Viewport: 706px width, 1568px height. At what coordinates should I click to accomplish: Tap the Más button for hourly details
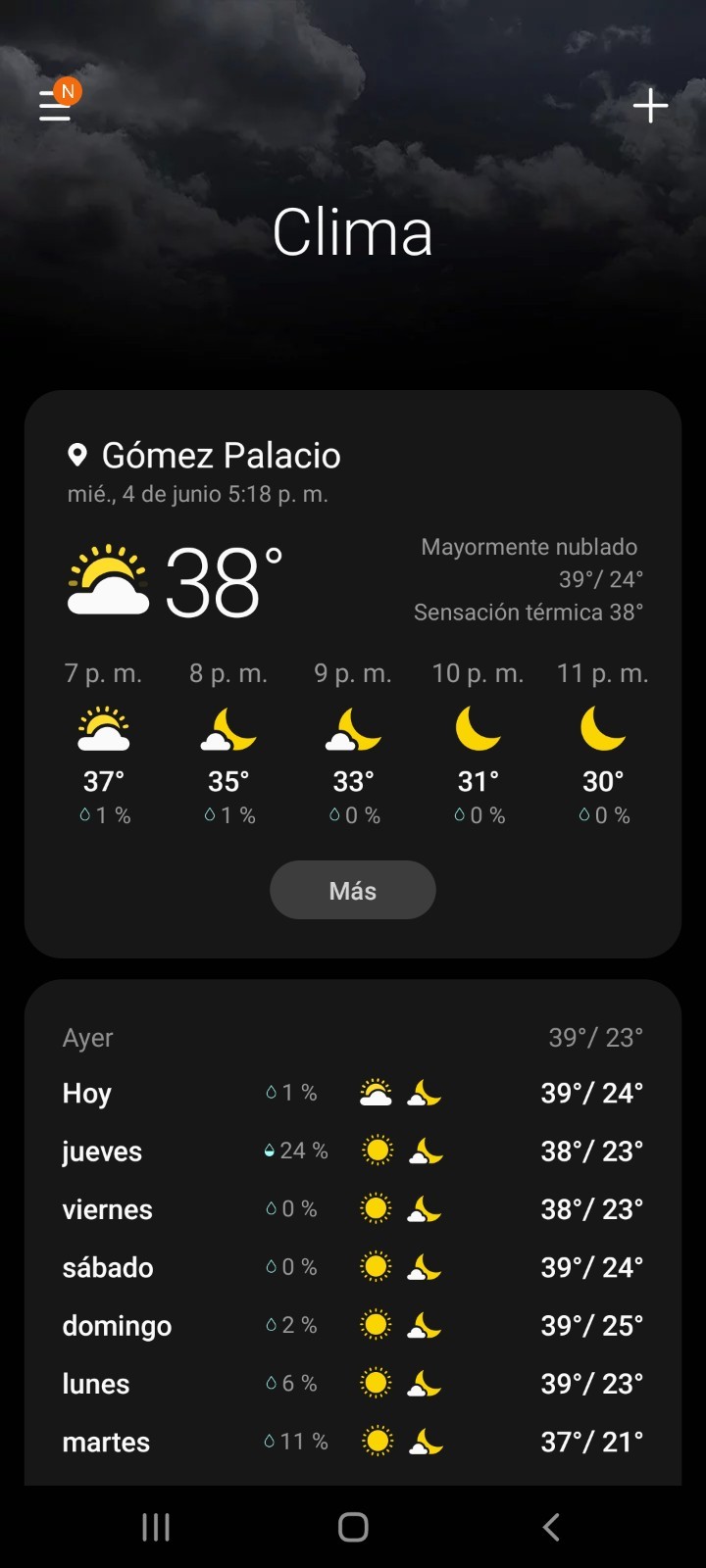click(353, 890)
